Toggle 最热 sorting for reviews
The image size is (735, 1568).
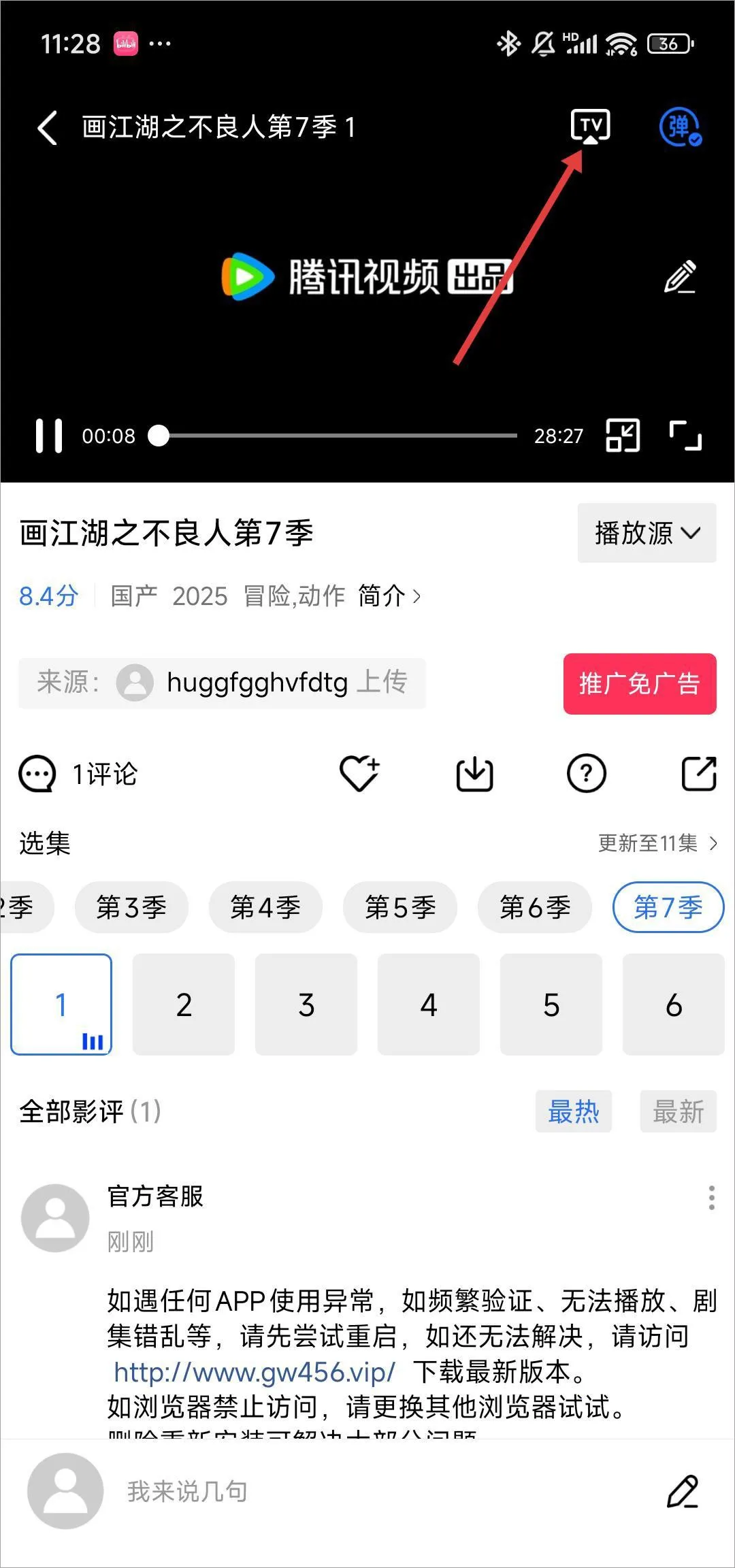point(574,1111)
